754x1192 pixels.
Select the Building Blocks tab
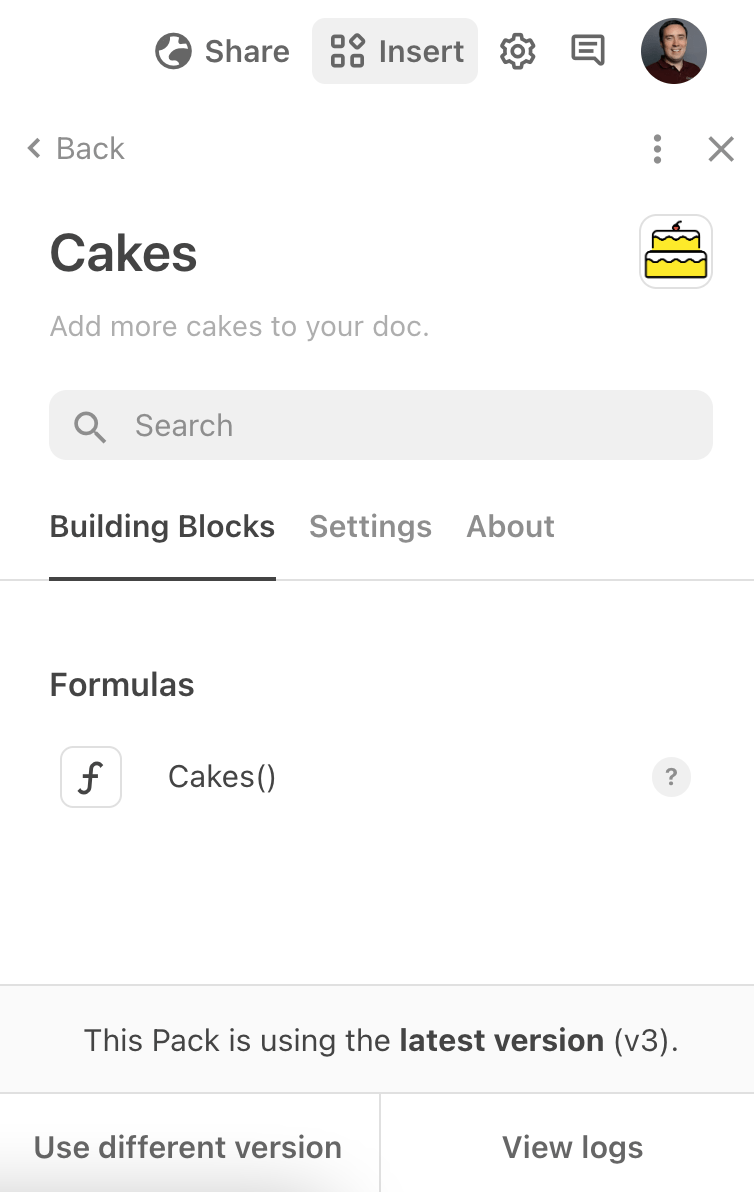[162, 526]
